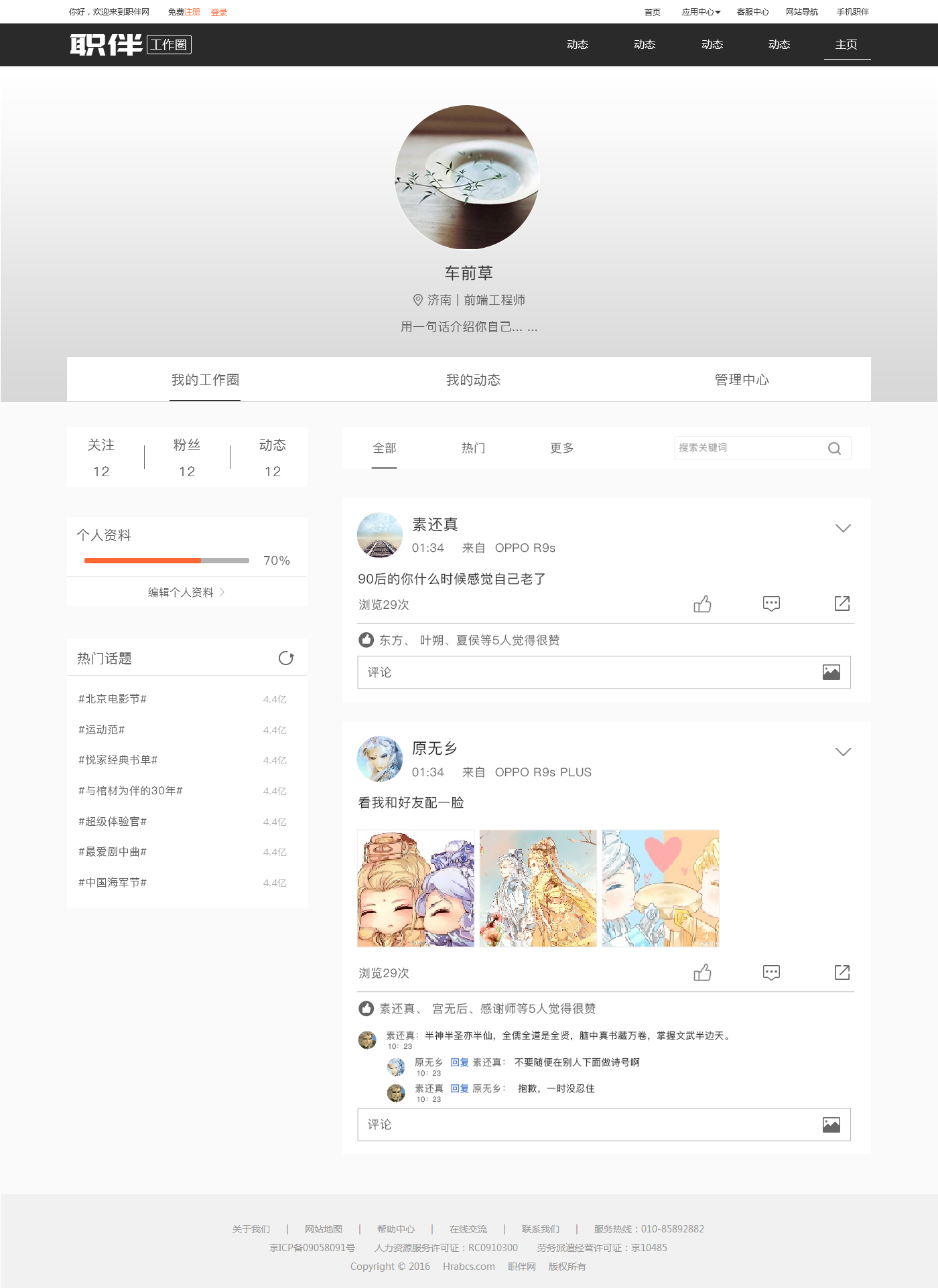Like 素还真's post about 90后
This screenshot has width=938, height=1288.
pyautogui.click(x=702, y=604)
